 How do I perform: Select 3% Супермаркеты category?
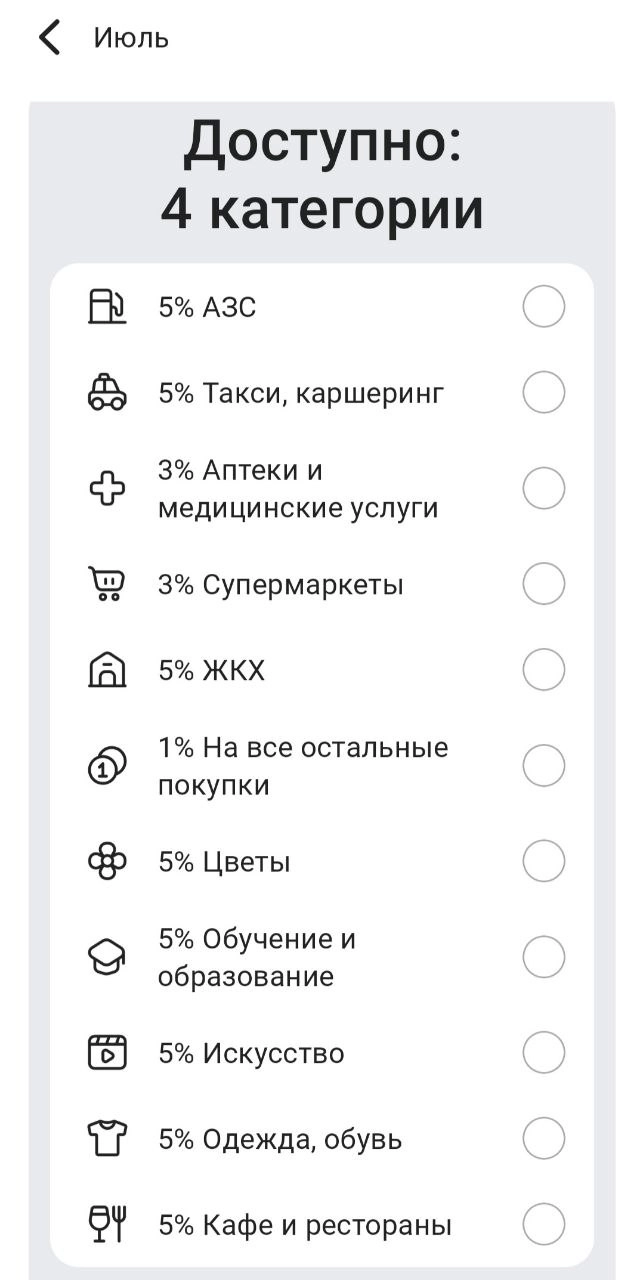click(543, 584)
